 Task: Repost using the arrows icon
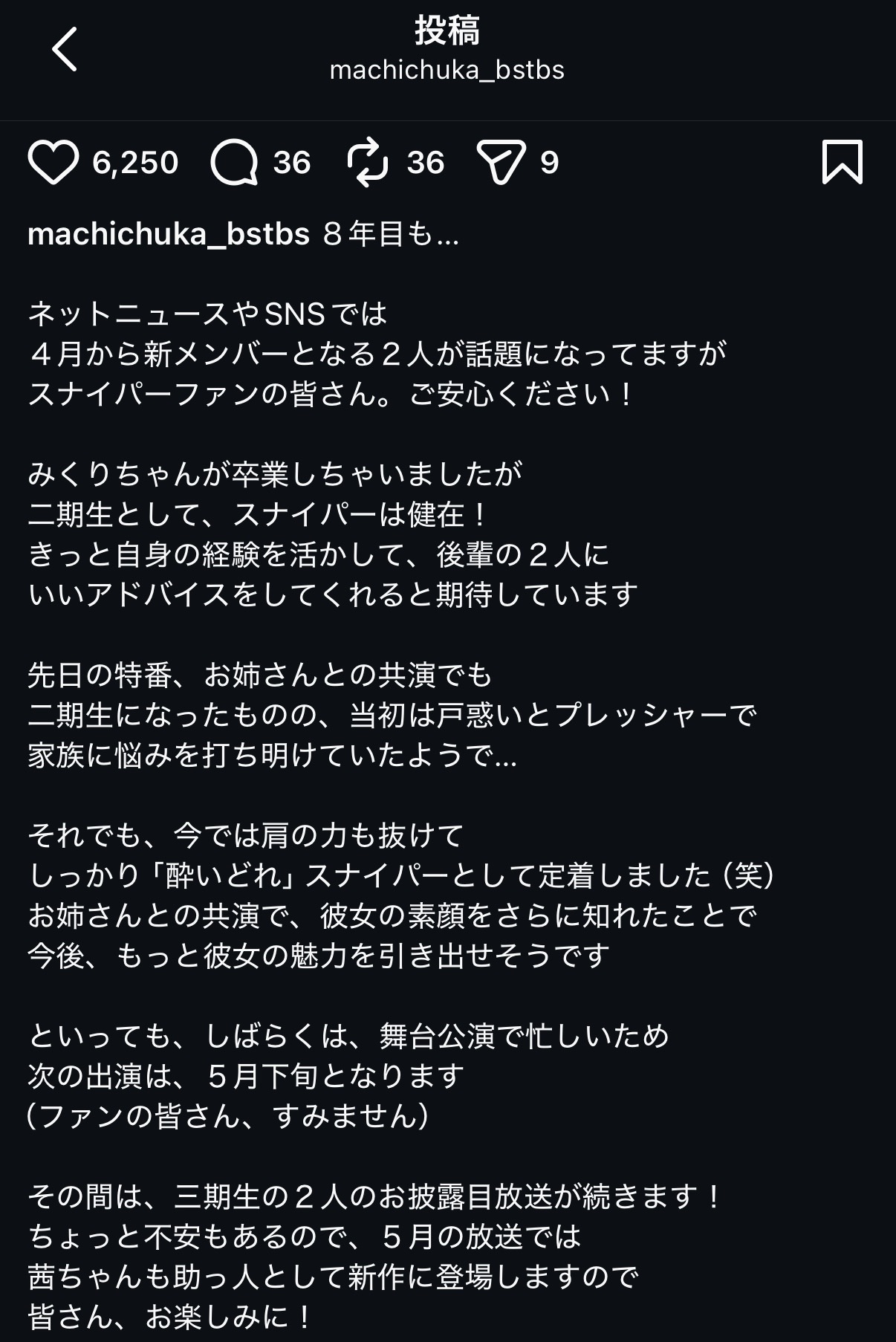[x=368, y=162]
